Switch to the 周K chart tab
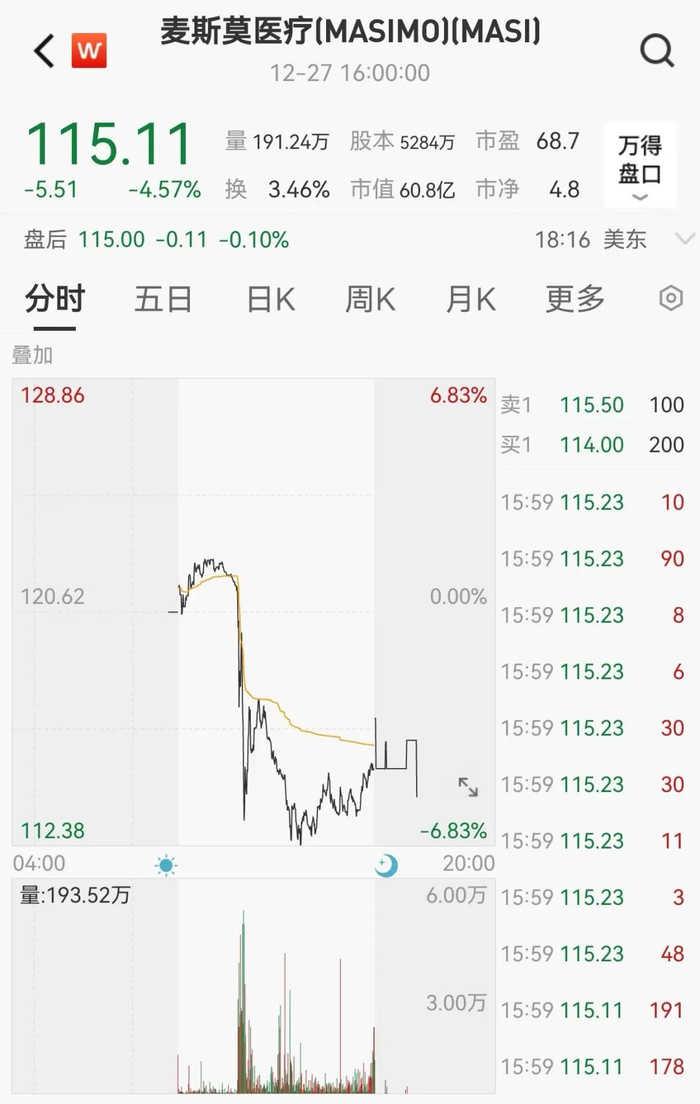Viewport: 700px width, 1104px height. 369,298
